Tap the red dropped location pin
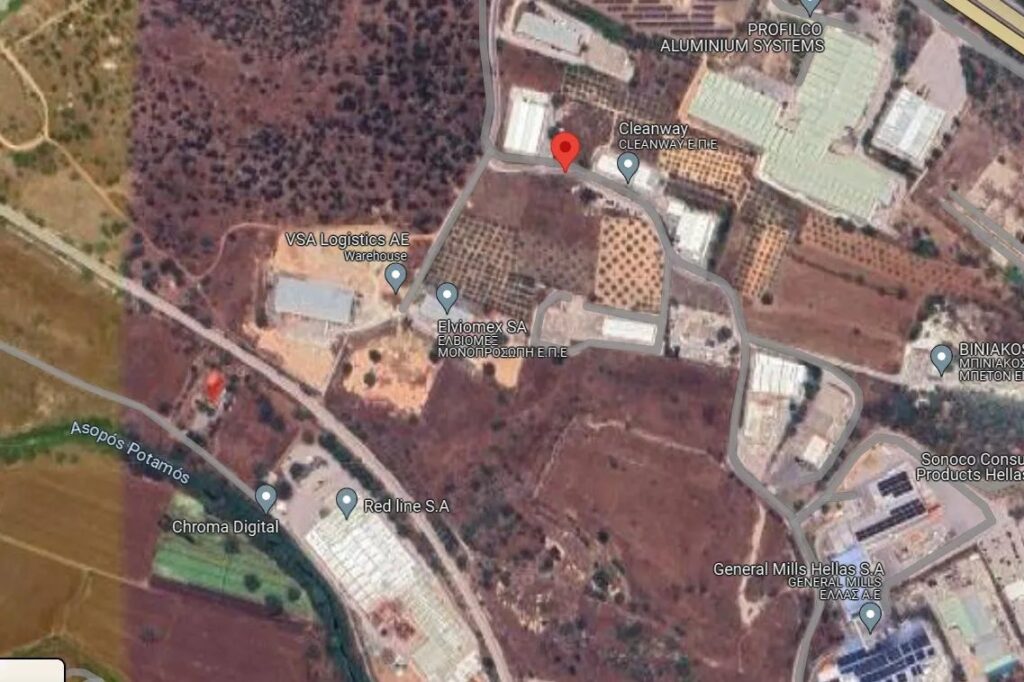This screenshot has width=1024, height=682. (x=566, y=151)
